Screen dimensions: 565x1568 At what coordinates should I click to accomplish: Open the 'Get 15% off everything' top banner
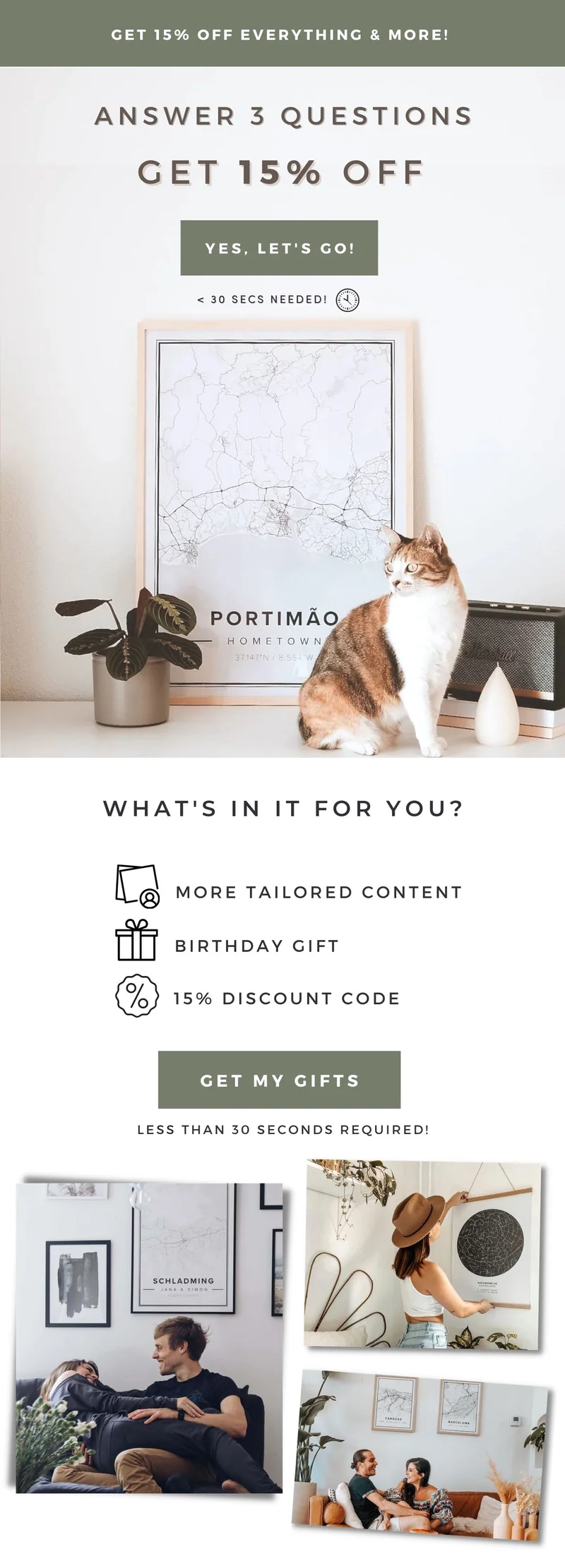pos(280,34)
